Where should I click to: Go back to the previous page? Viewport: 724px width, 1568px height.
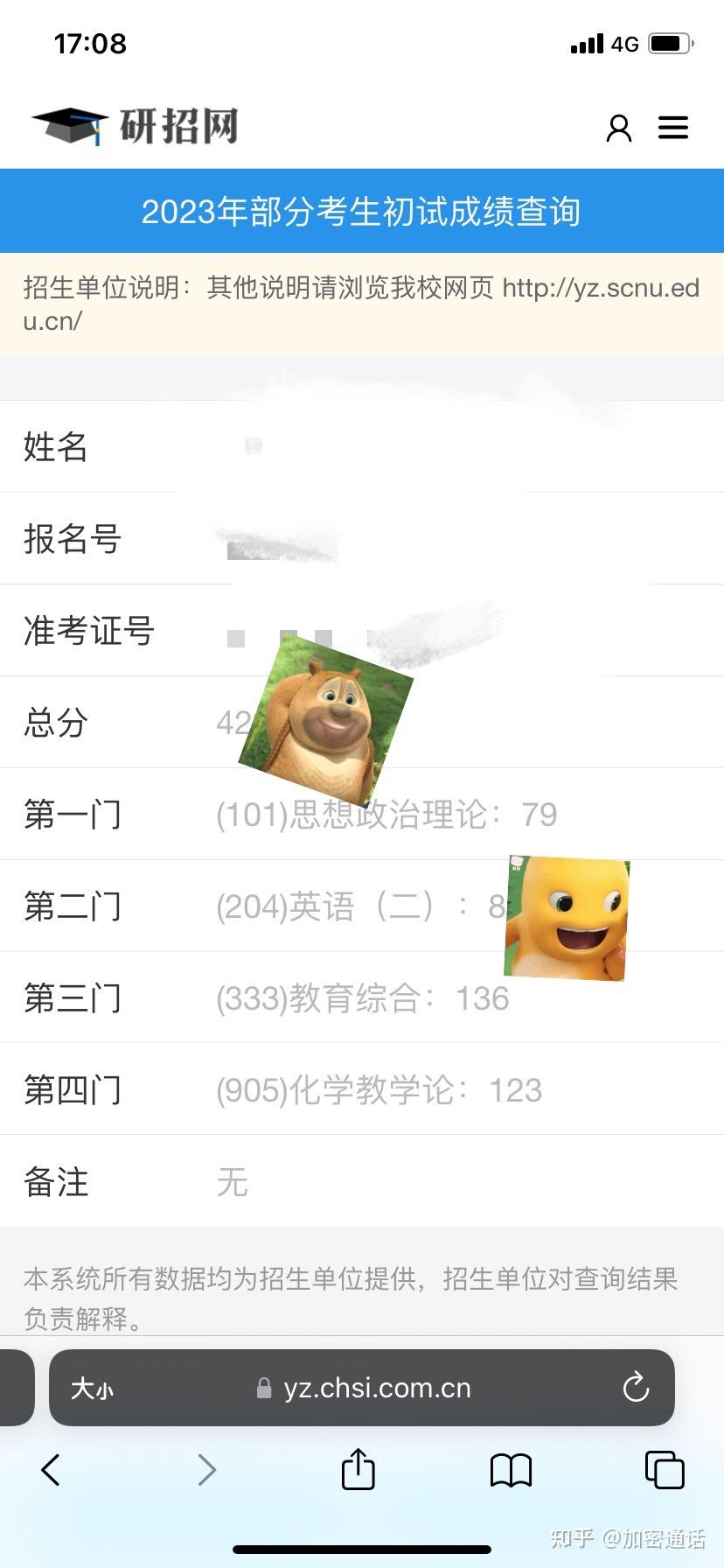point(51,1470)
